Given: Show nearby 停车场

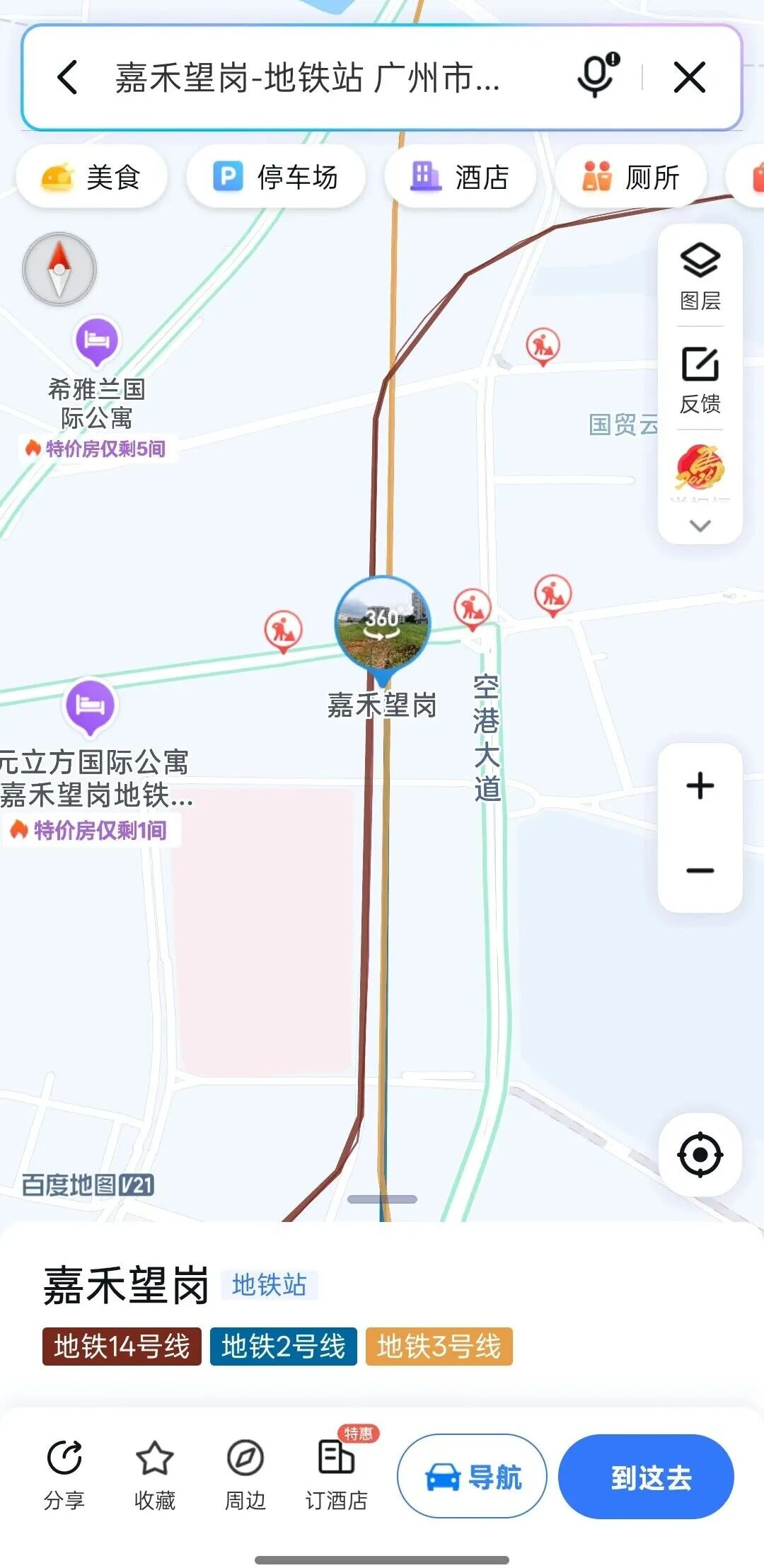Looking at the screenshot, I should tap(276, 177).
